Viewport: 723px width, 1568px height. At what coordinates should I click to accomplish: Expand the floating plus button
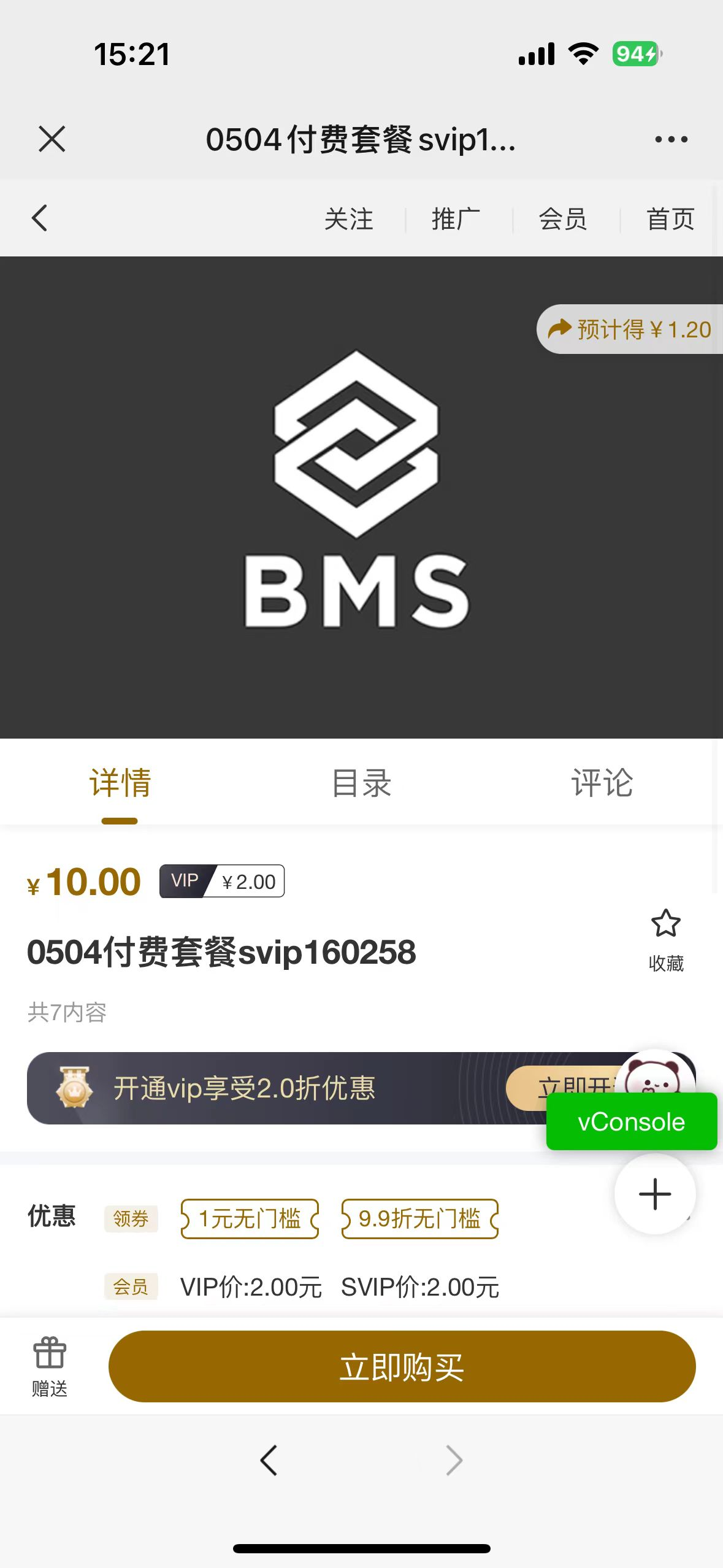[655, 1194]
